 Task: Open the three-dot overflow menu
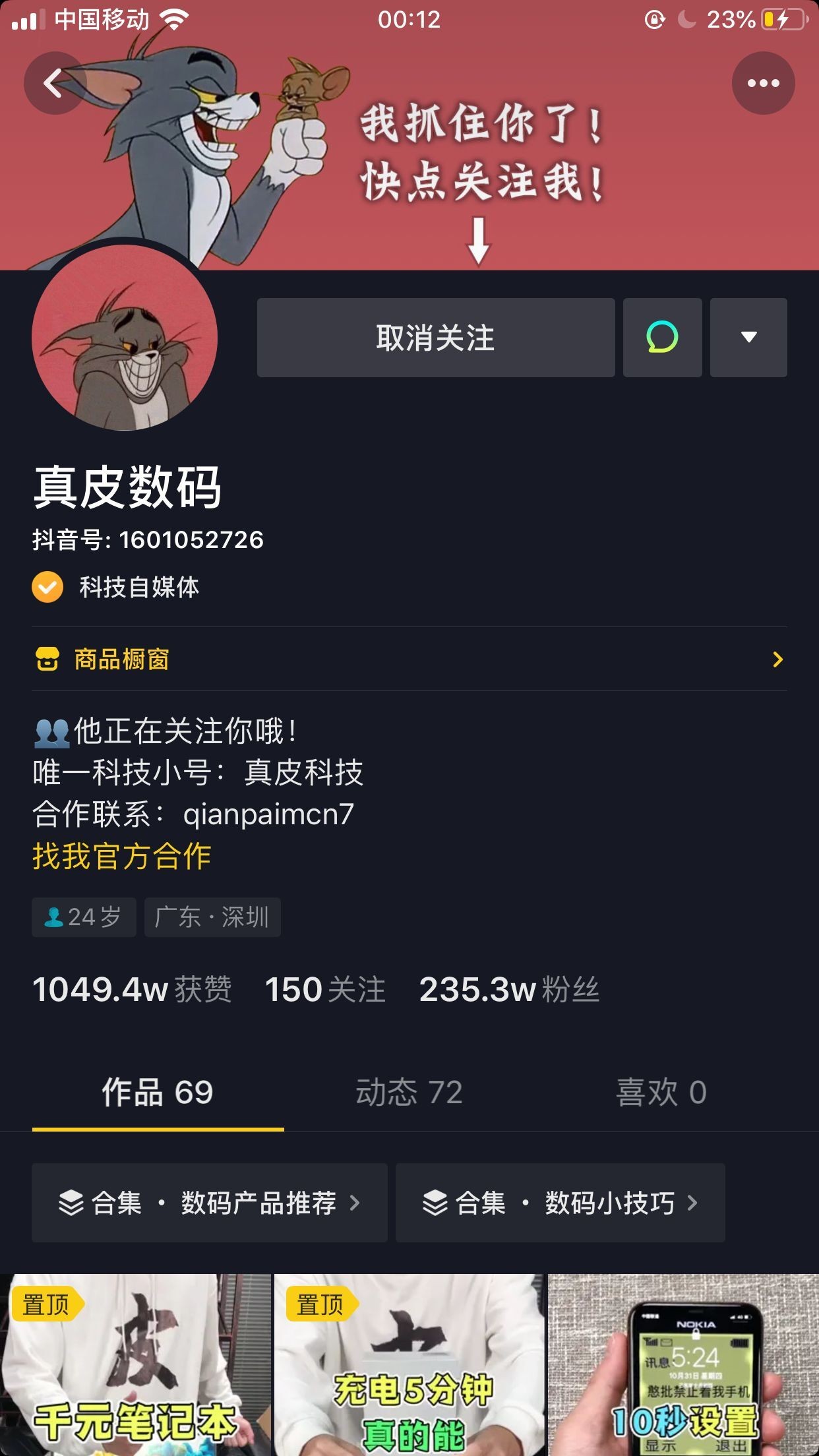pyautogui.click(x=763, y=84)
